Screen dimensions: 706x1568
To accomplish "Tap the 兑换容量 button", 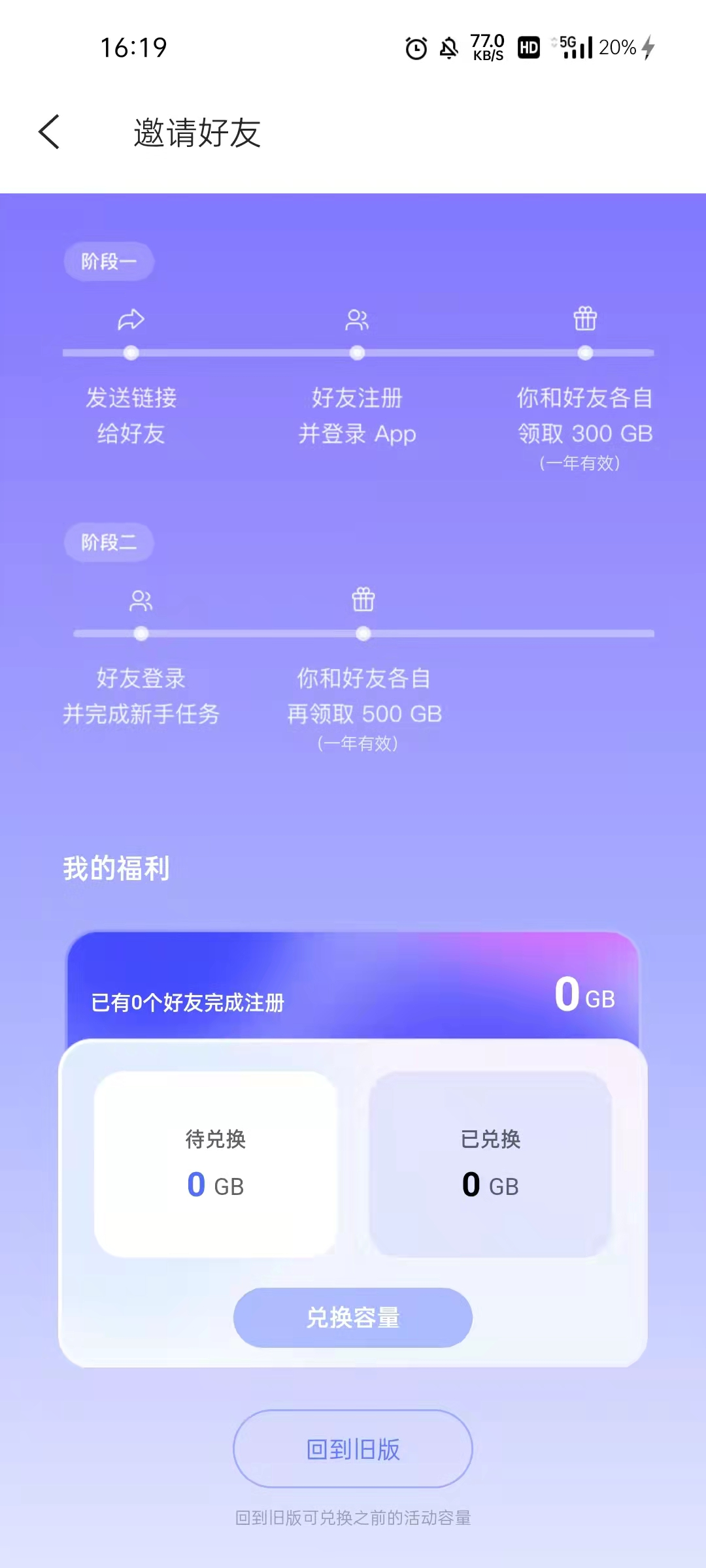I will point(353,1318).
